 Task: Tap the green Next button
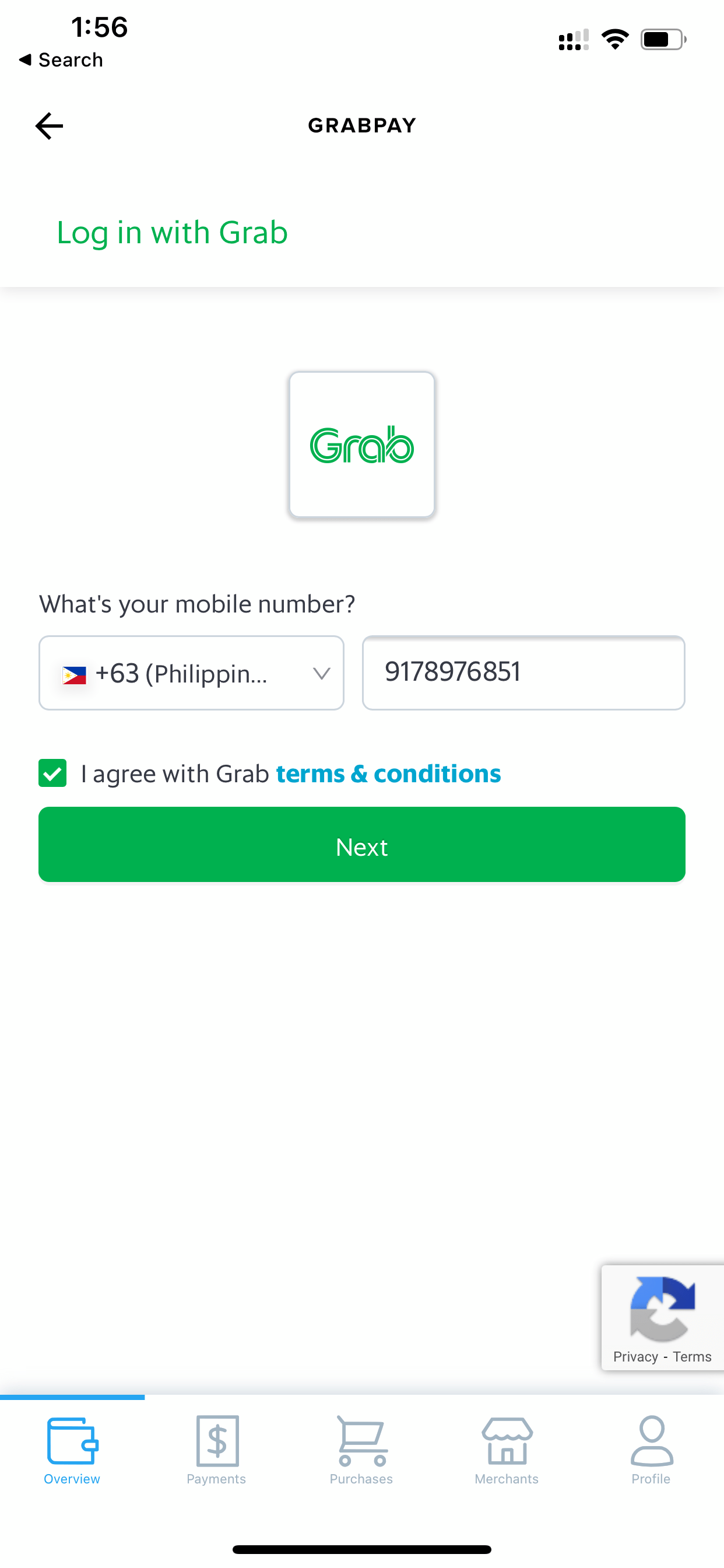click(362, 844)
